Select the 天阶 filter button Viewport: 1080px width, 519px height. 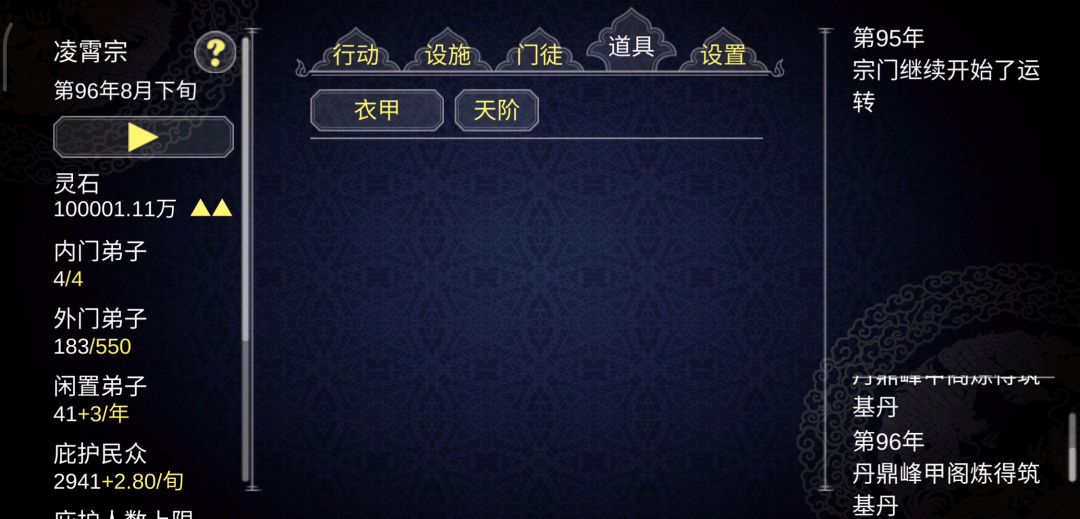pos(497,110)
